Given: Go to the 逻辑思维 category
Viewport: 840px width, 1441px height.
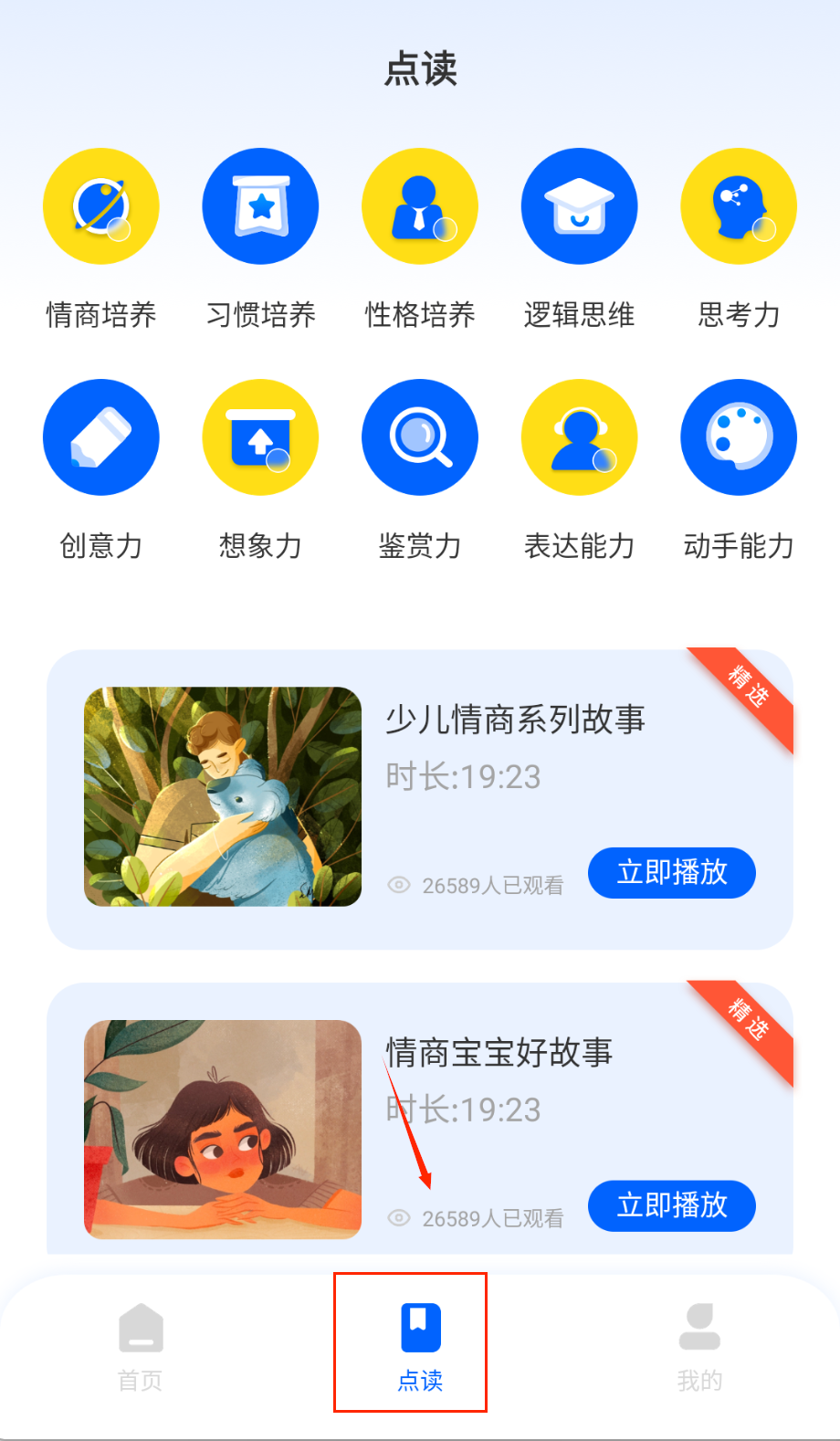Looking at the screenshot, I should [x=579, y=206].
